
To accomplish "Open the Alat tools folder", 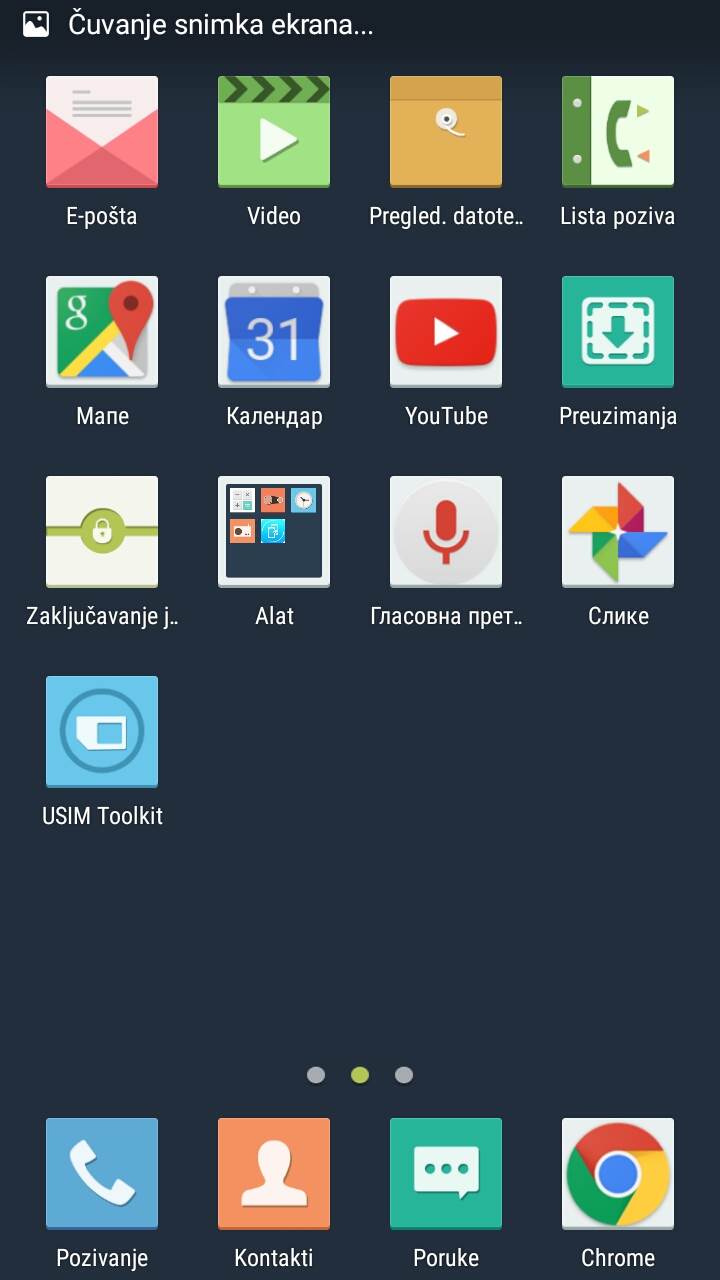I will (x=274, y=532).
